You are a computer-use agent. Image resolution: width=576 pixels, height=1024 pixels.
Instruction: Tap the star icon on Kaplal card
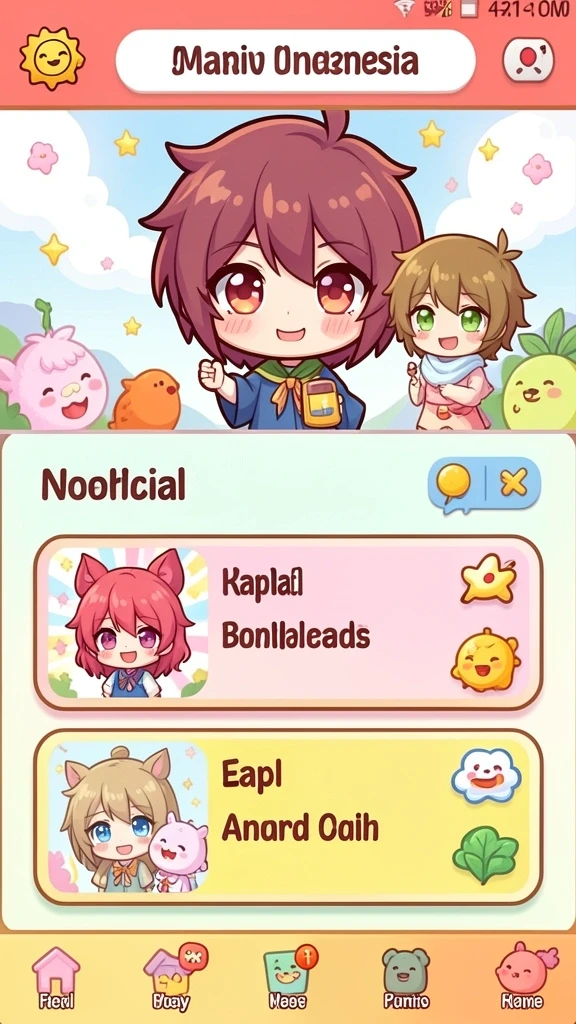pyautogui.click(x=489, y=579)
